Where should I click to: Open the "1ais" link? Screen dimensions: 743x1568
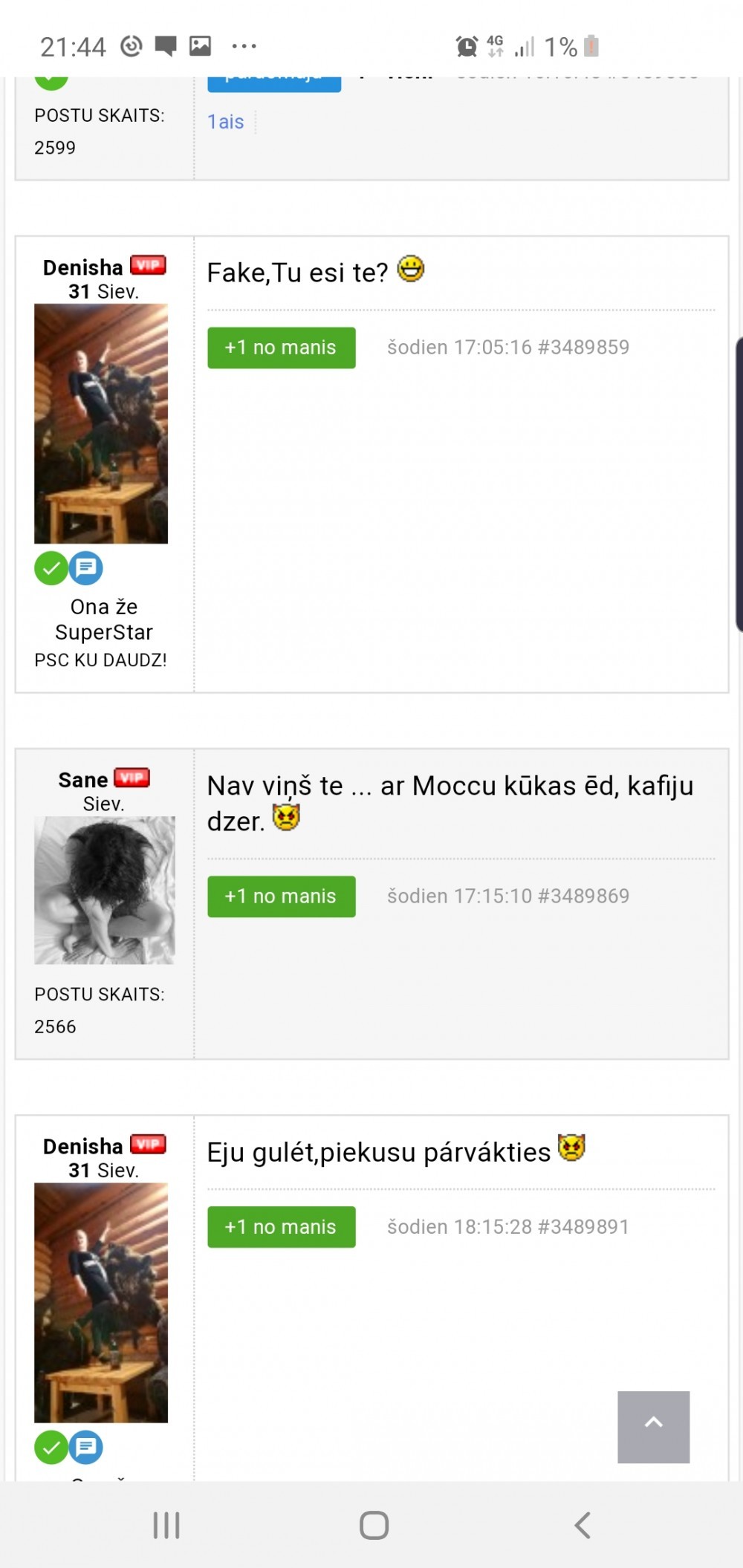point(225,122)
